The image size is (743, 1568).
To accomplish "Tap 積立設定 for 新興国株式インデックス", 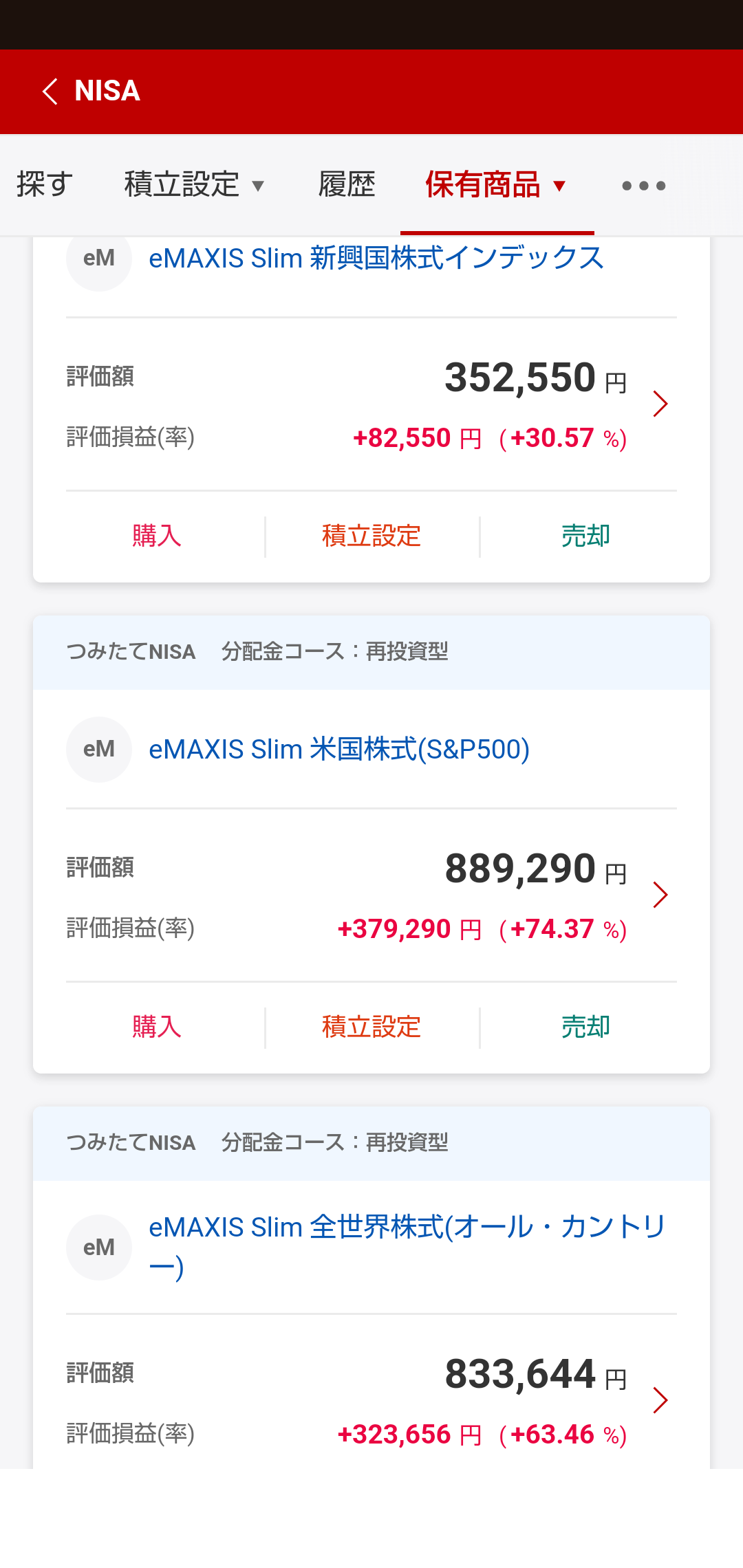I will (371, 536).
